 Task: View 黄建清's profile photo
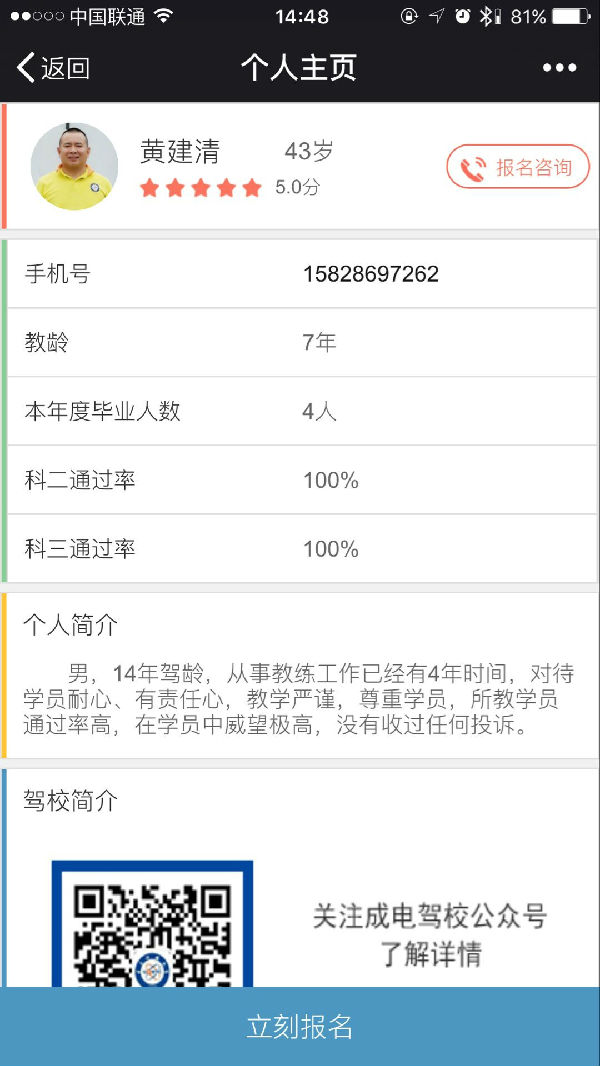click(x=75, y=166)
